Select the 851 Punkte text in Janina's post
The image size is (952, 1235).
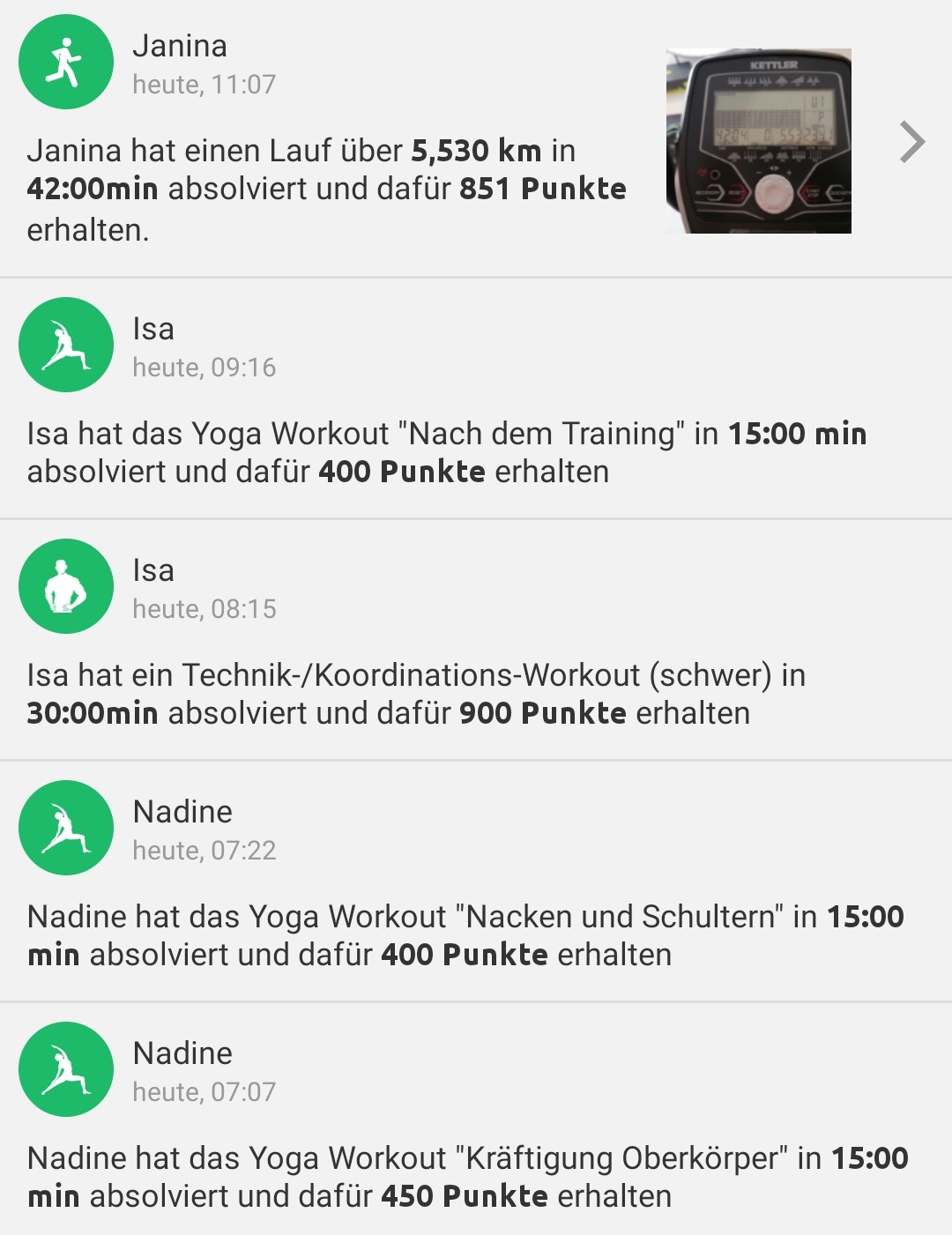(543, 188)
